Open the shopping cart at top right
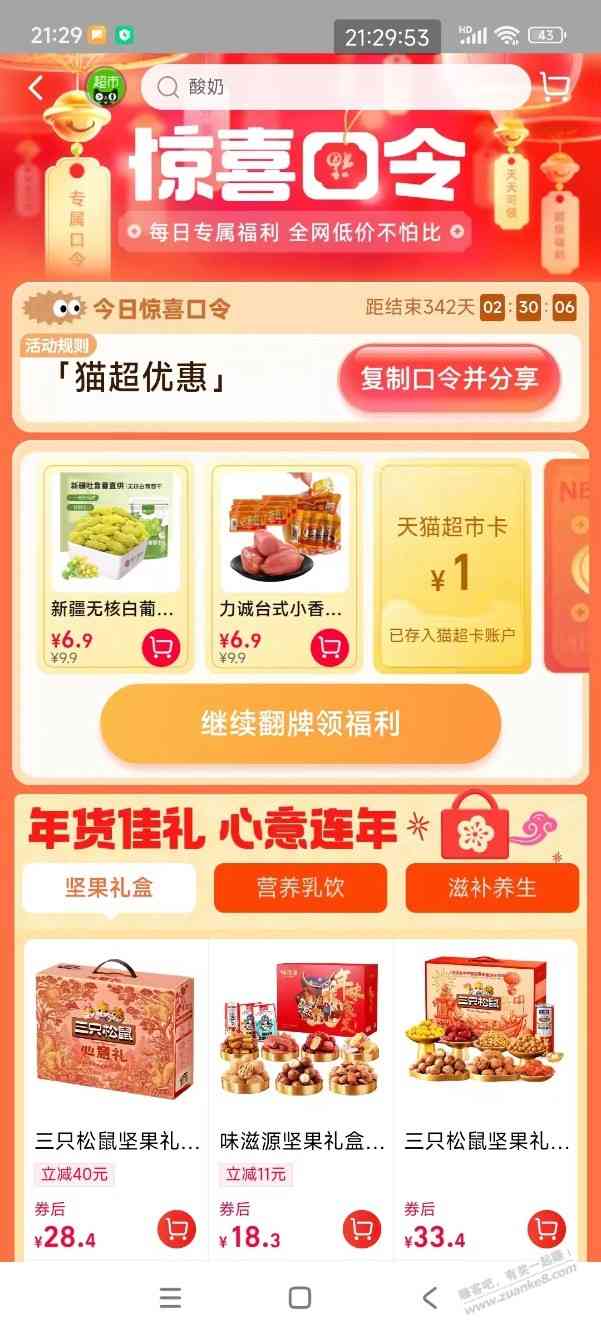 [555, 87]
